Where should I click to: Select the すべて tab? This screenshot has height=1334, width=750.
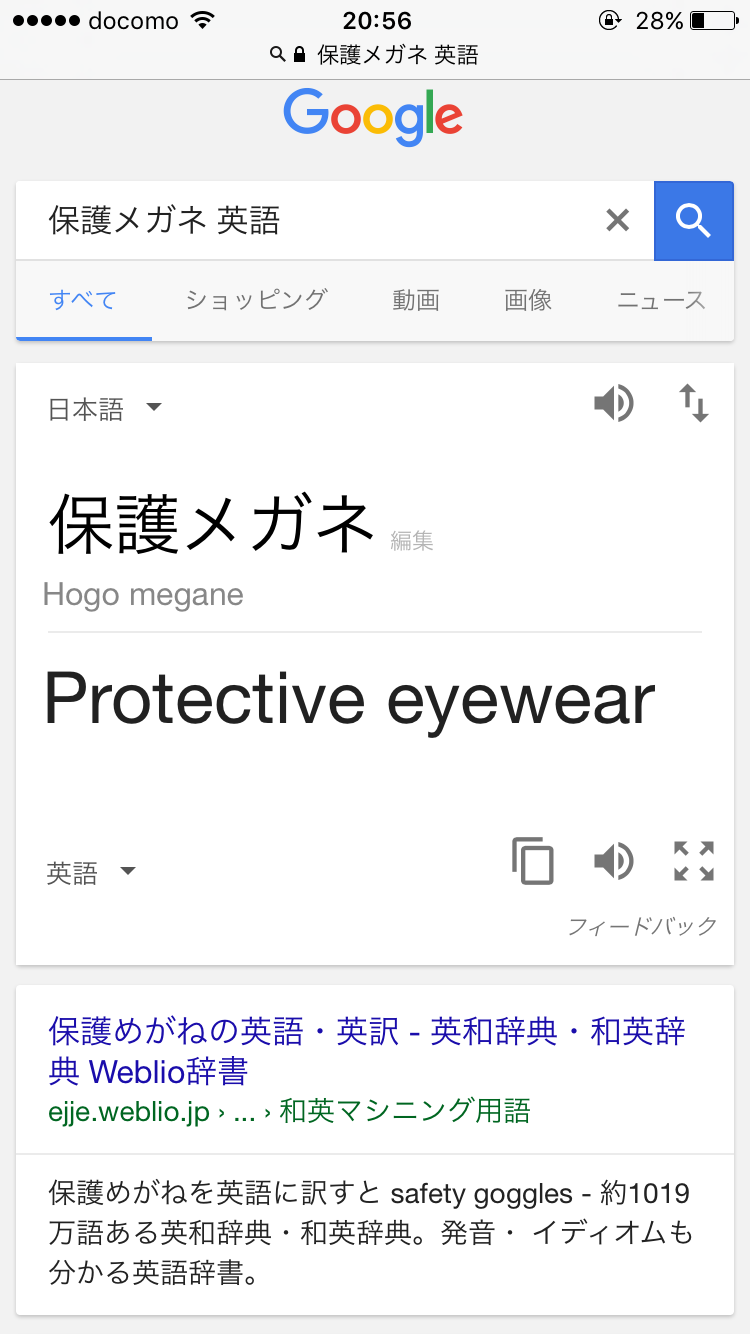coord(84,299)
